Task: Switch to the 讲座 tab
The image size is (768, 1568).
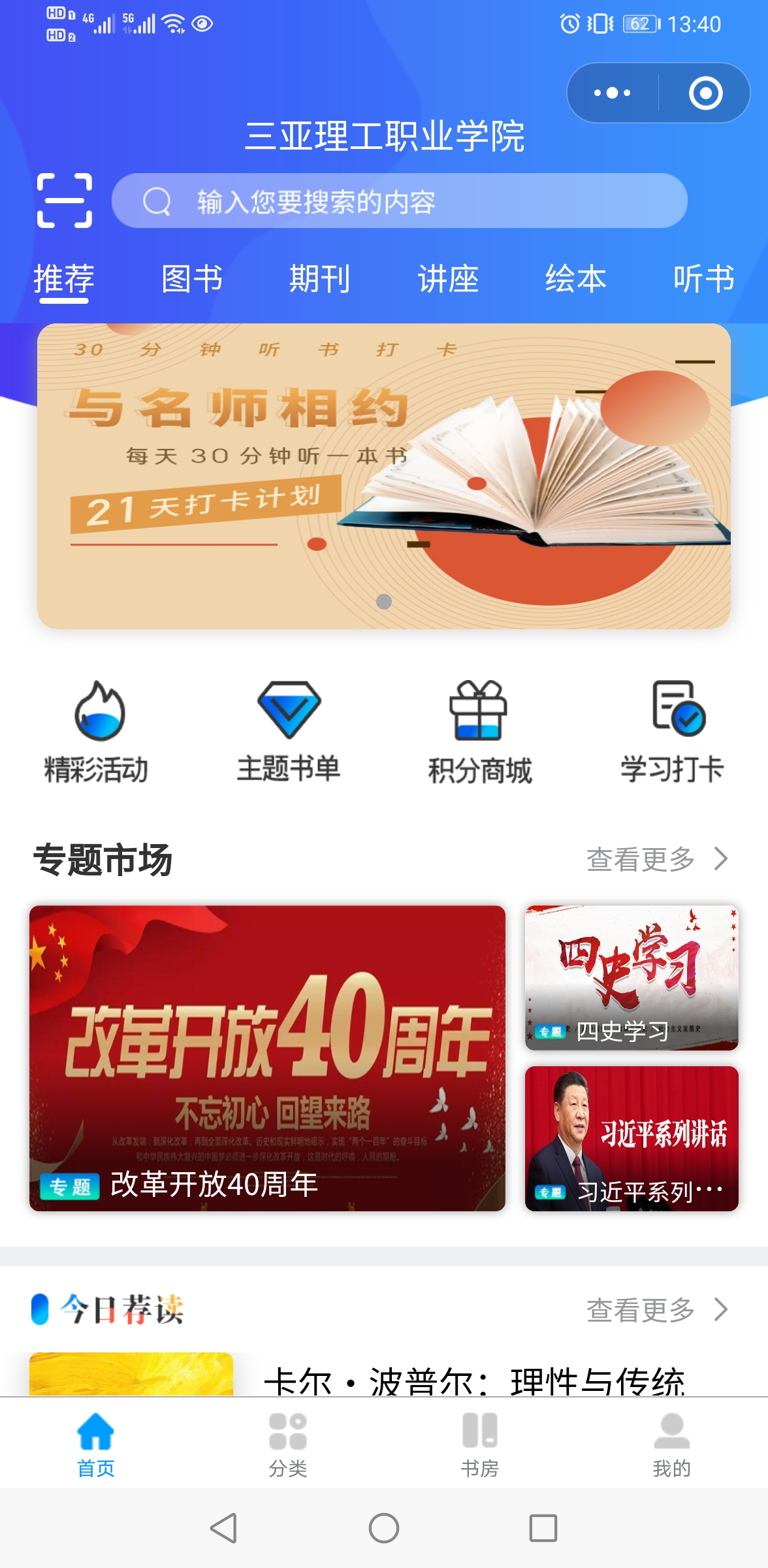Action: pos(448,280)
